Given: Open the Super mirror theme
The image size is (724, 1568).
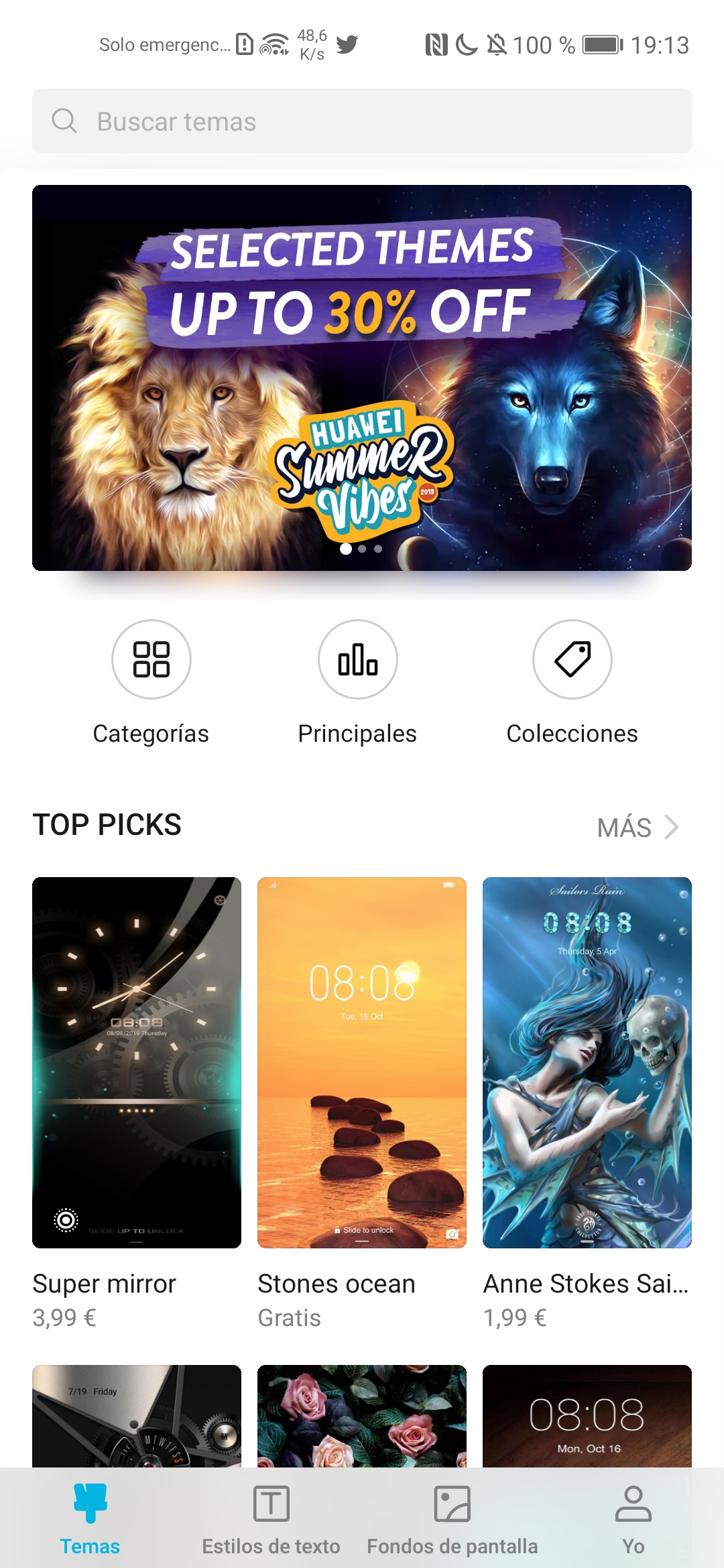Looking at the screenshot, I should click(x=137, y=1063).
